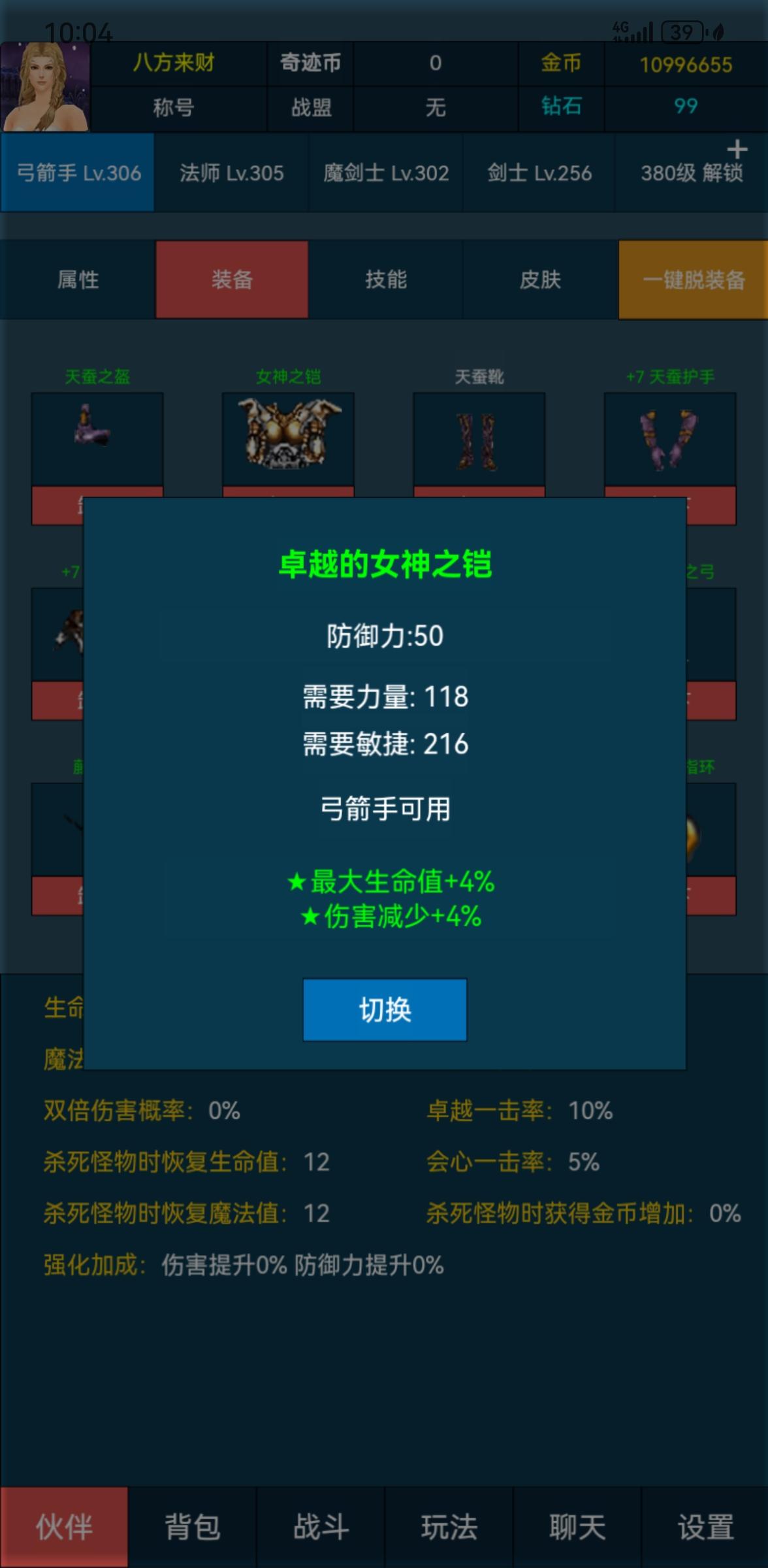Image resolution: width=768 pixels, height=1568 pixels.
Task: Switch to the 剑士 Lv.256 class tab
Action: (541, 173)
